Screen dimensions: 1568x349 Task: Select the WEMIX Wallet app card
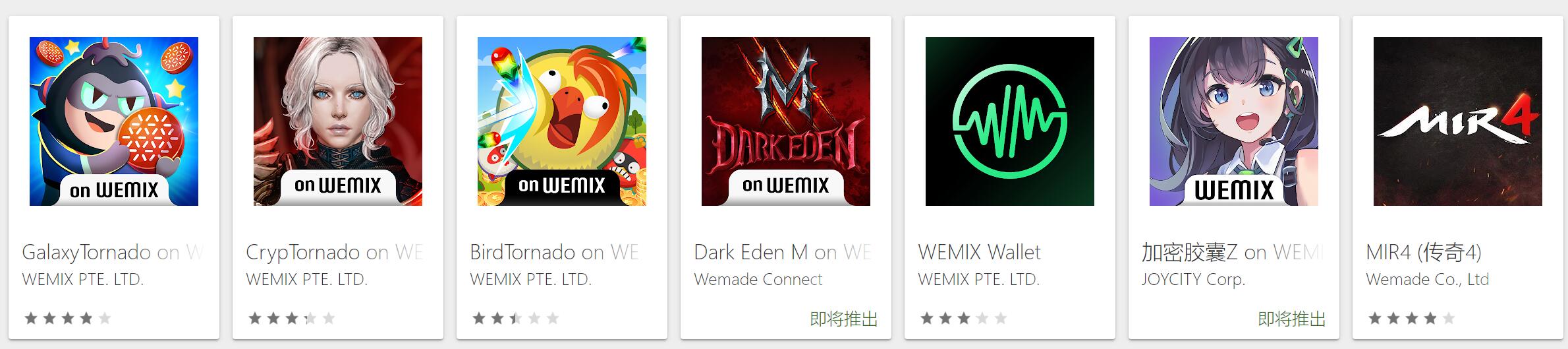point(1009,121)
